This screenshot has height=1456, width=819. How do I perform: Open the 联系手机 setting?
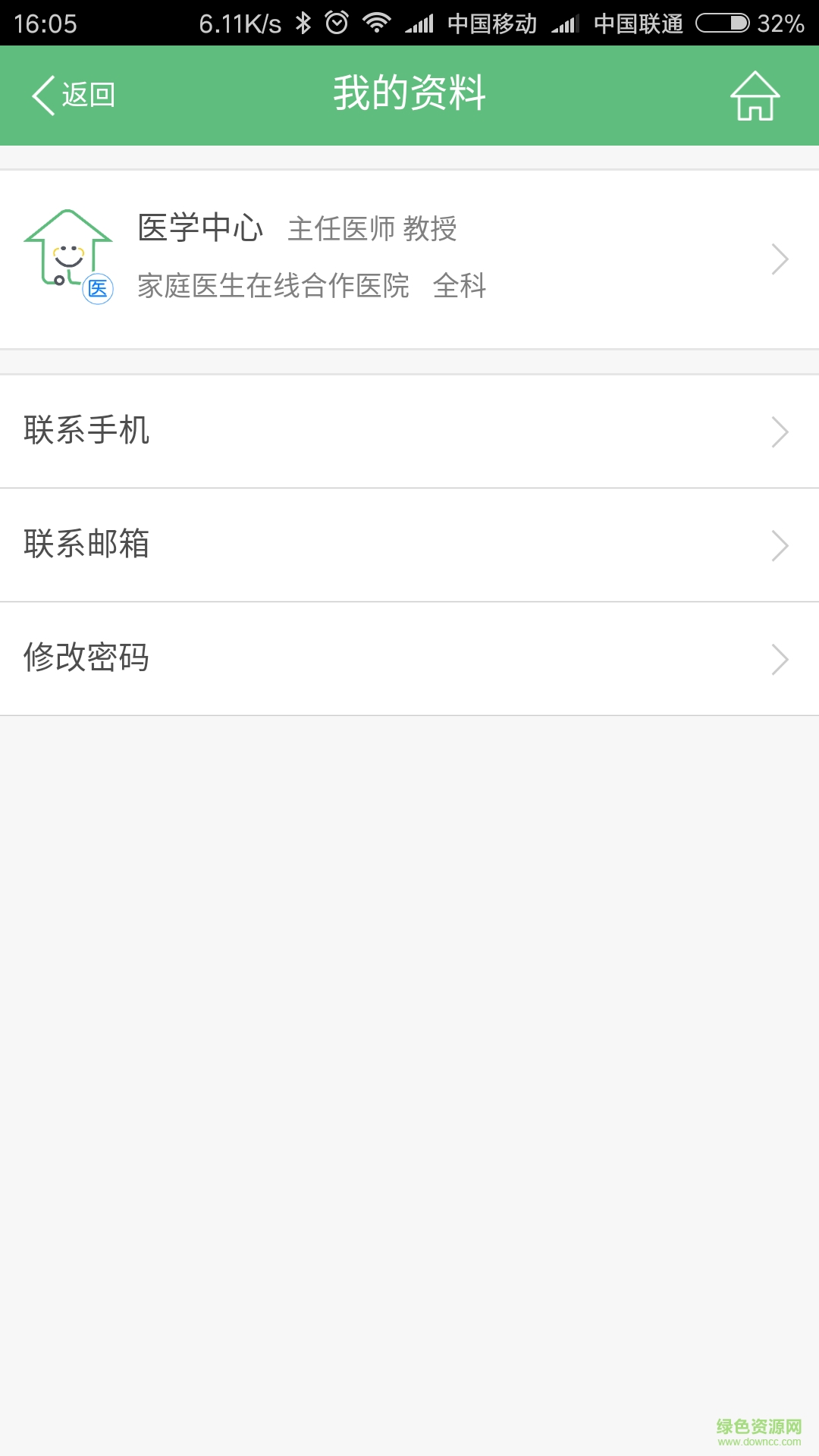(x=409, y=431)
